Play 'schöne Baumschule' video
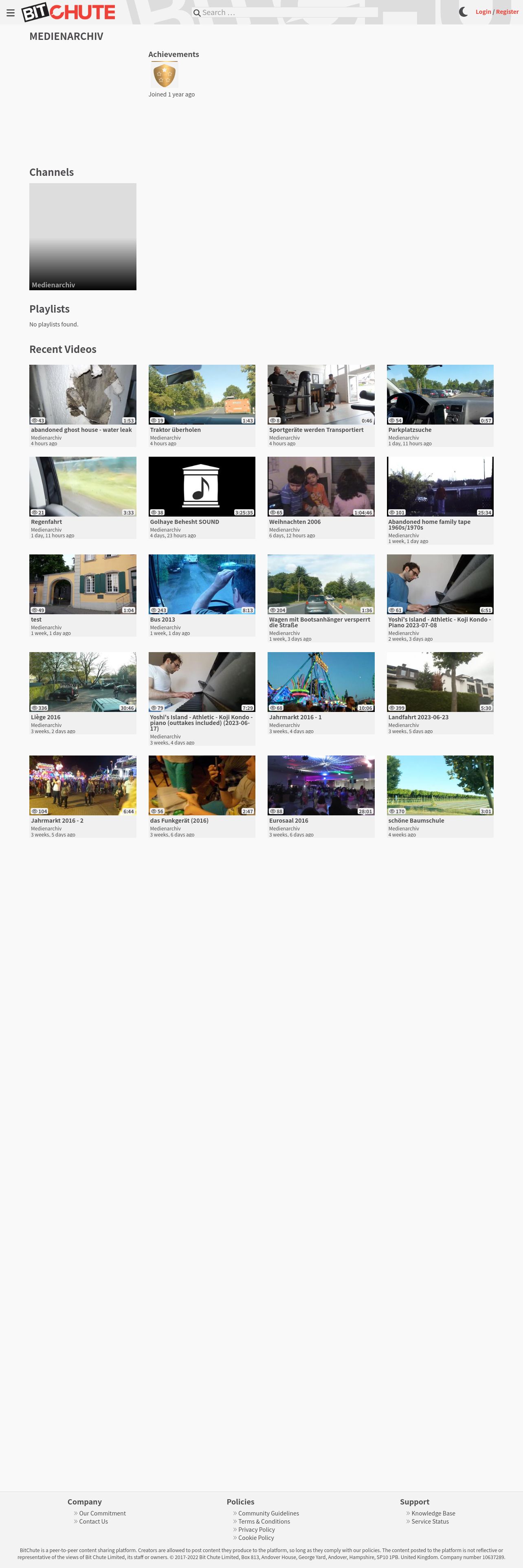 [x=439, y=785]
